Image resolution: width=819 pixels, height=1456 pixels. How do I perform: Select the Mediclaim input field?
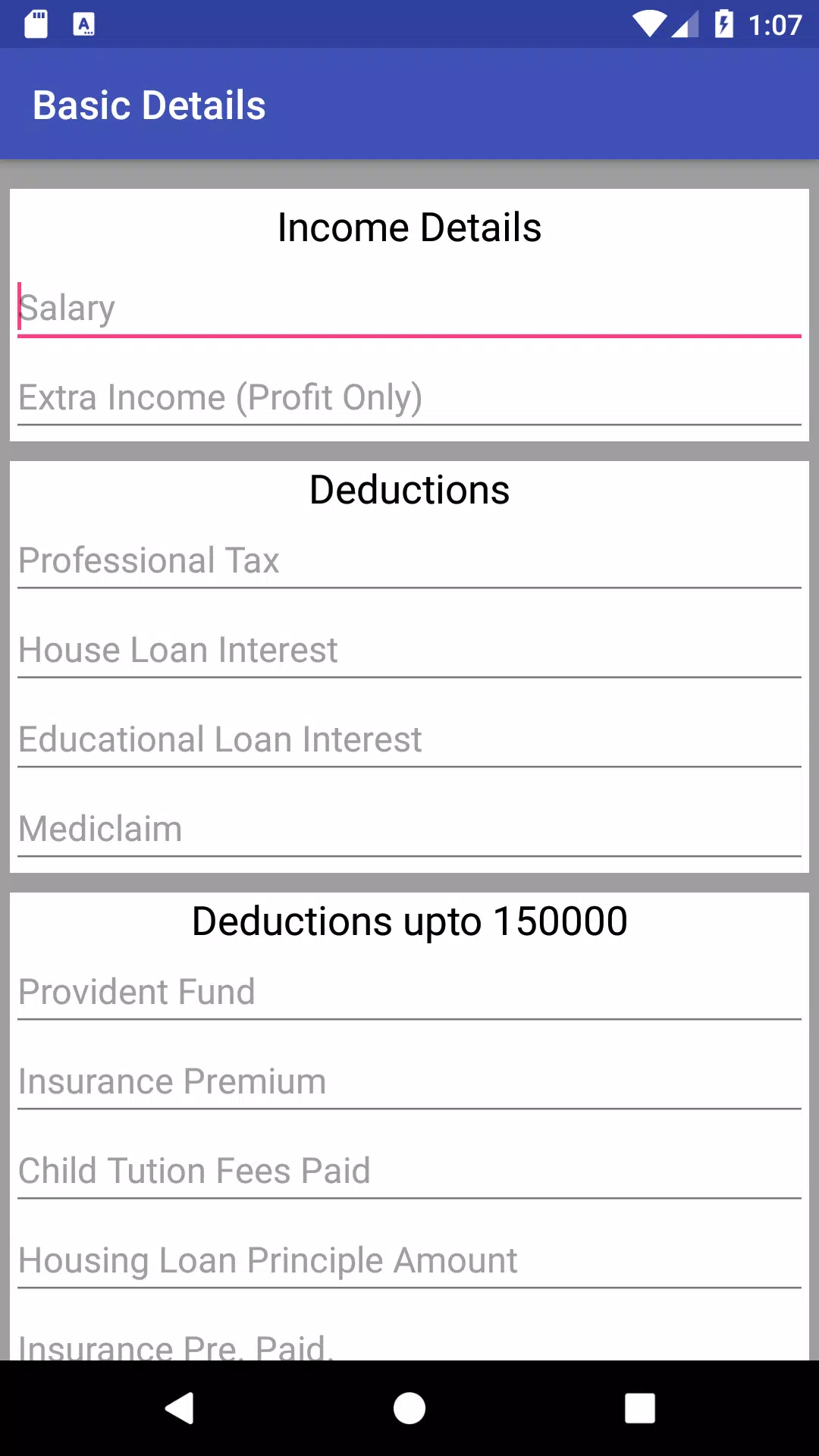point(409,829)
